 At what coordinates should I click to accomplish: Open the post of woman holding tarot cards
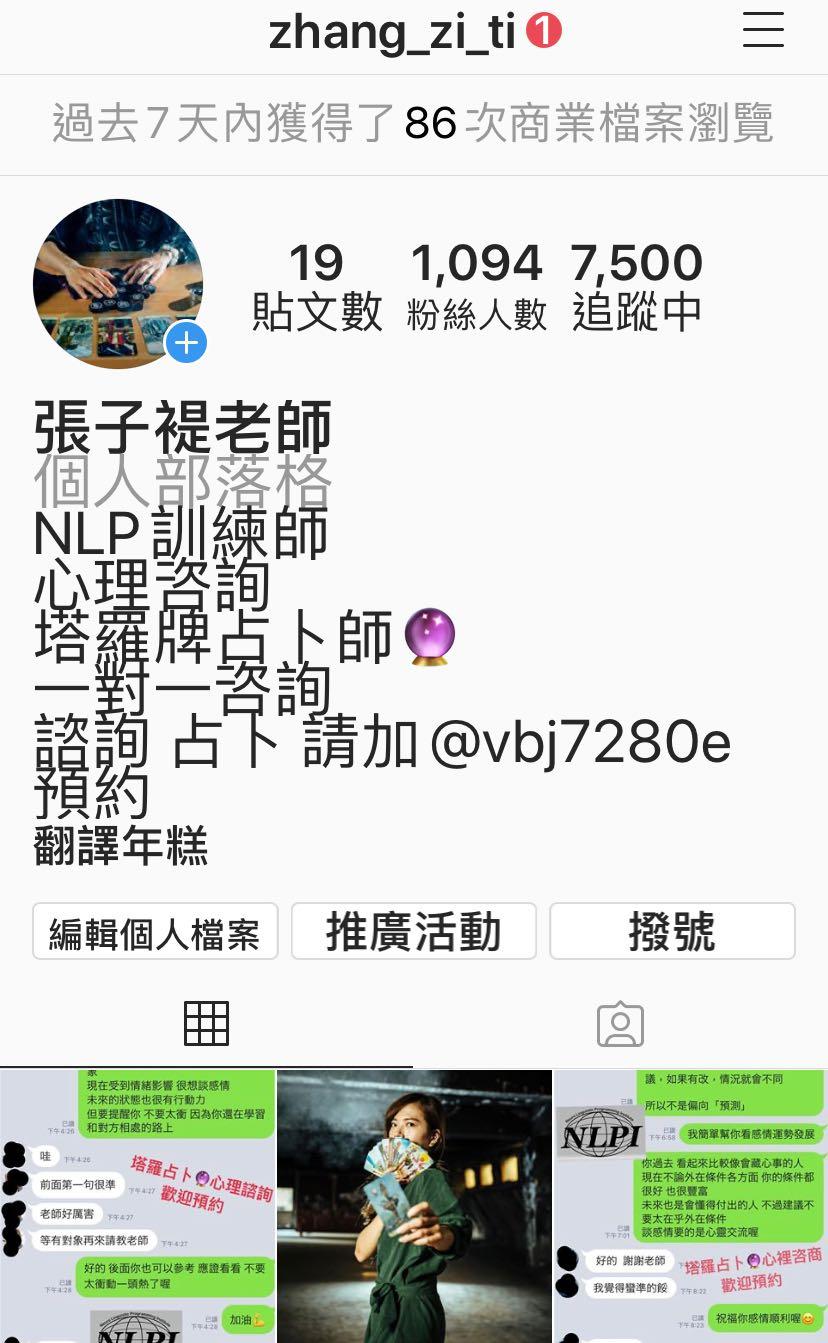[414, 1207]
